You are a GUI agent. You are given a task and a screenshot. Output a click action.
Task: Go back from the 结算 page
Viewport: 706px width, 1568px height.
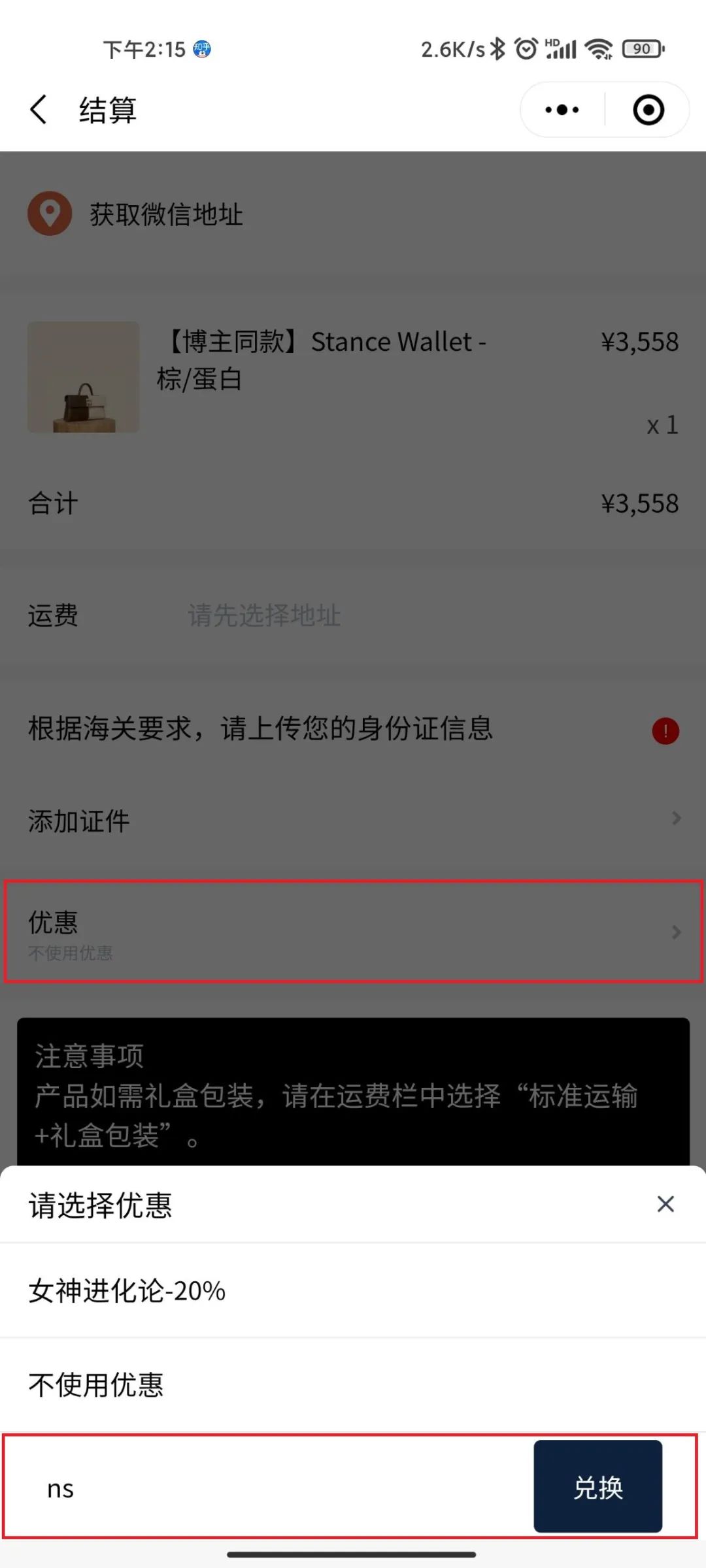[39, 109]
